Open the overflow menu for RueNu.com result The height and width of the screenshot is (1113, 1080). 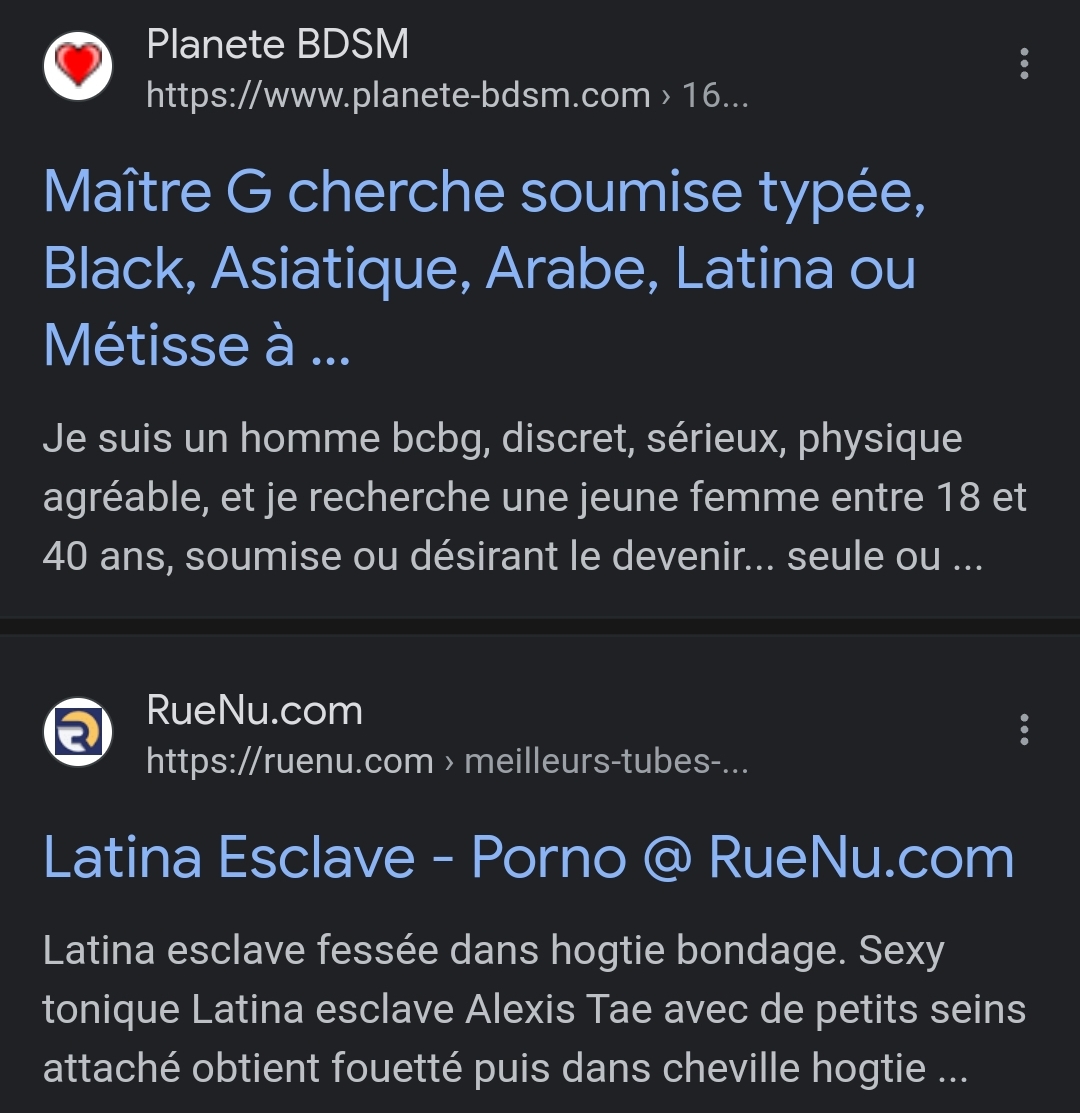1023,730
